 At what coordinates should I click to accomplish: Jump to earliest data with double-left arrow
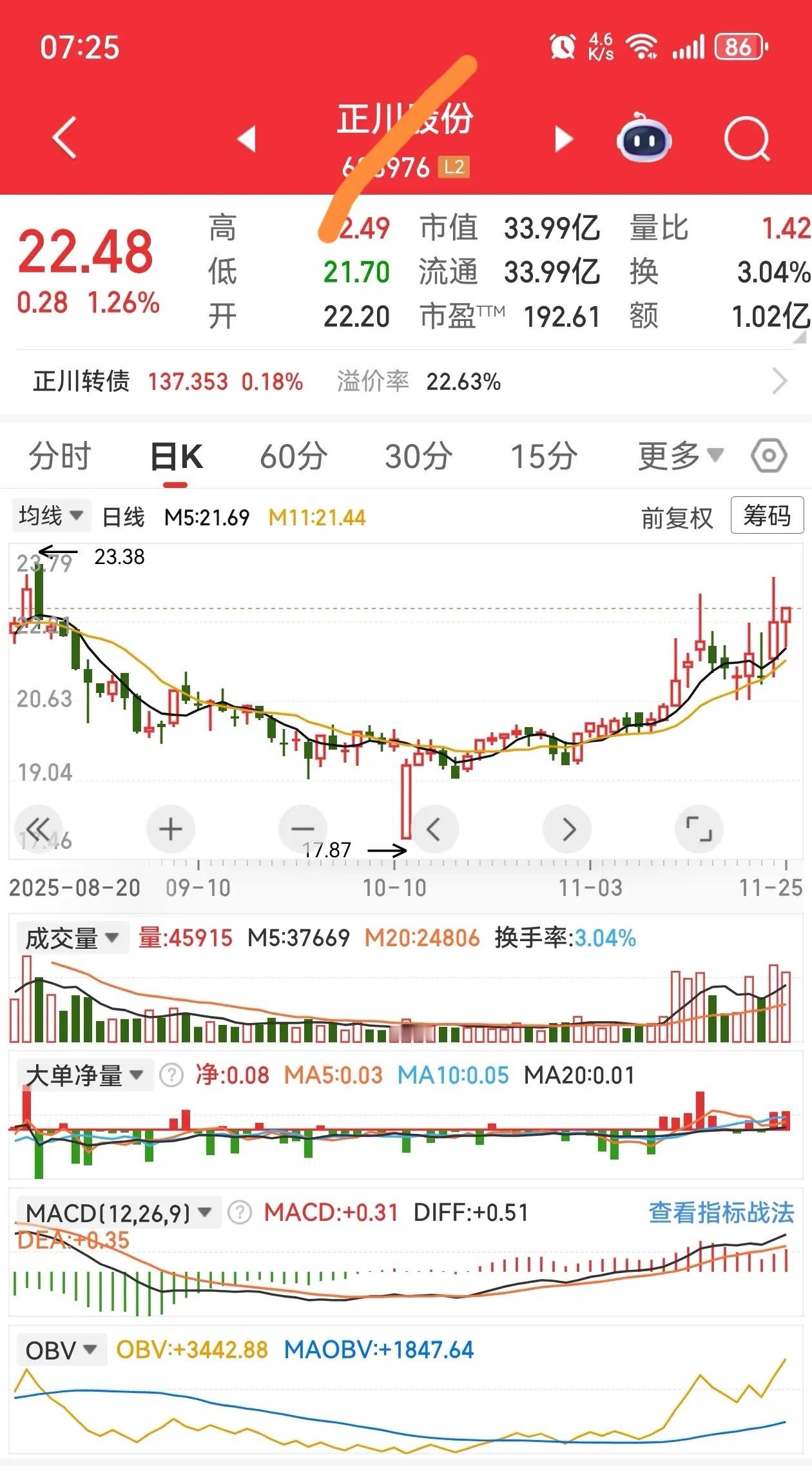pos(39,830)
